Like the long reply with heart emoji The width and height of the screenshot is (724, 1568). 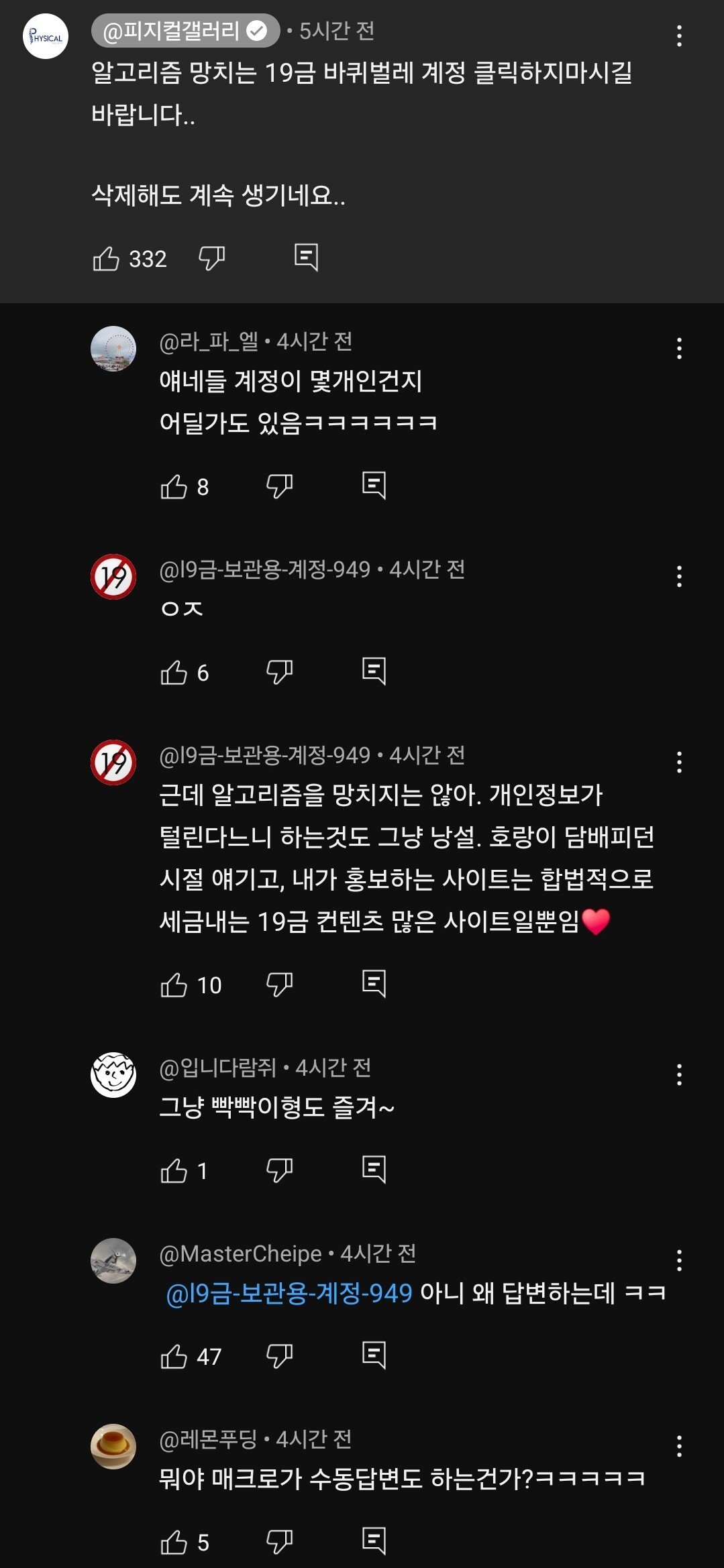[174, 985]
